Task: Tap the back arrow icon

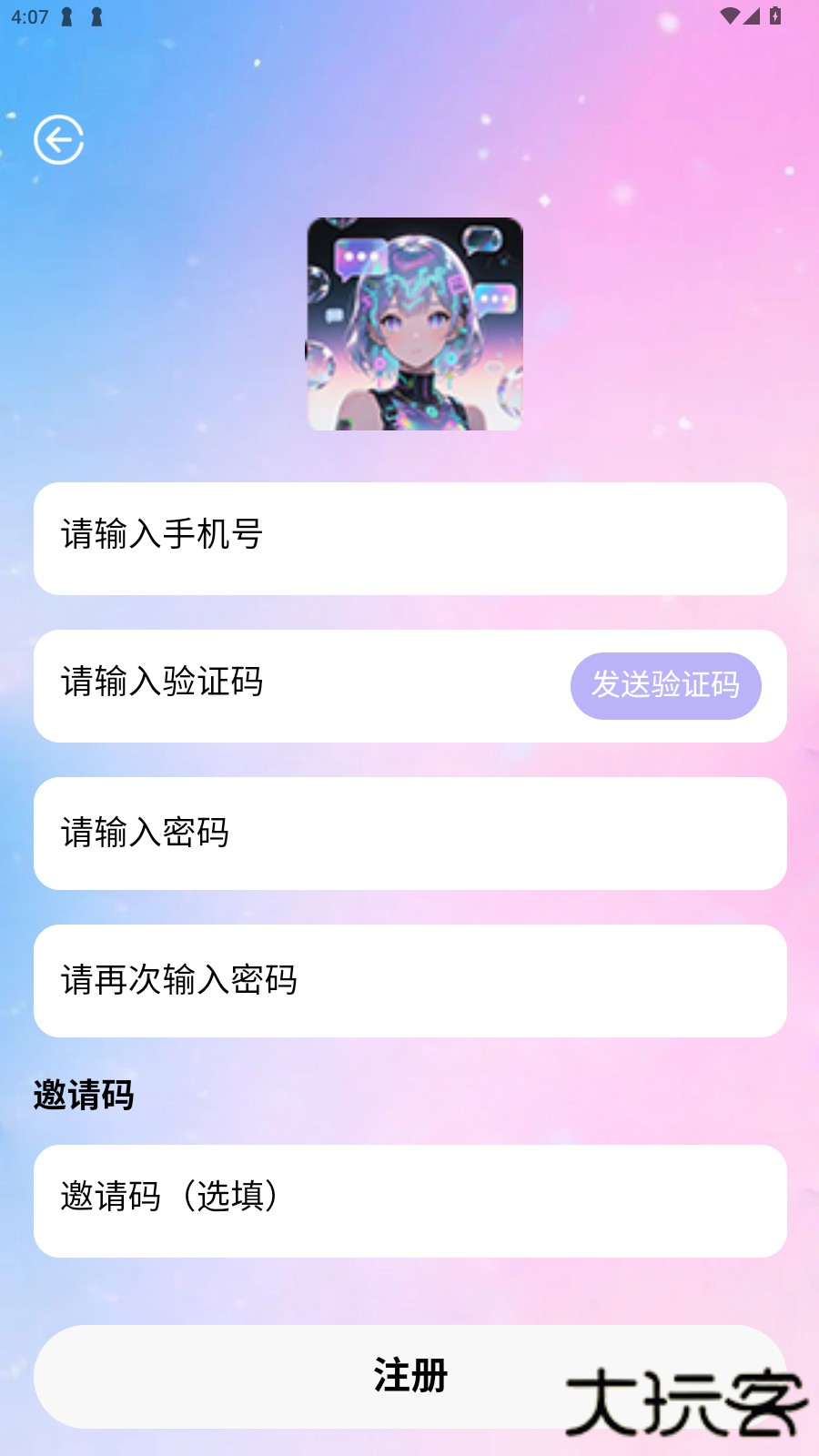Action: coord(59,140)
